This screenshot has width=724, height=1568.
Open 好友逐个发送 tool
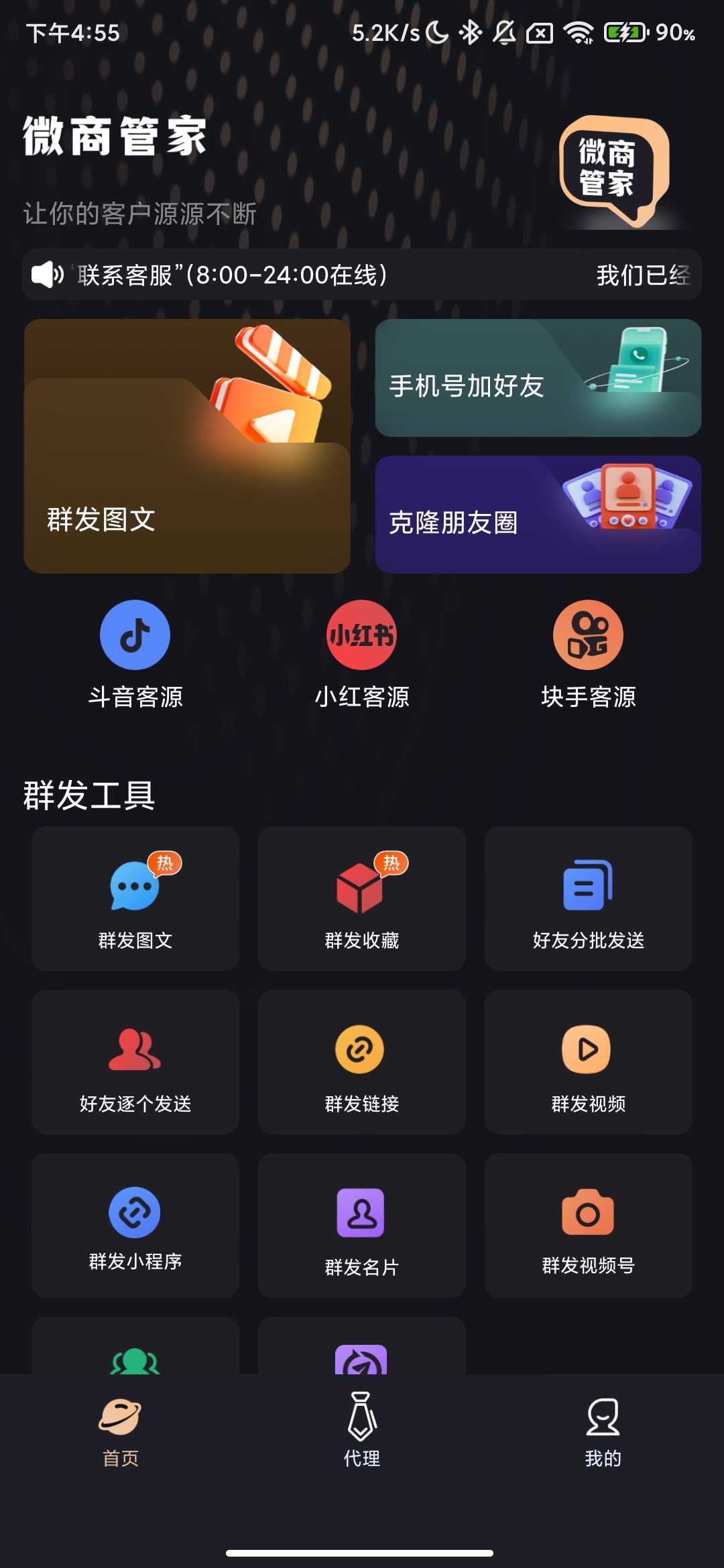(x=135, y=1063)
